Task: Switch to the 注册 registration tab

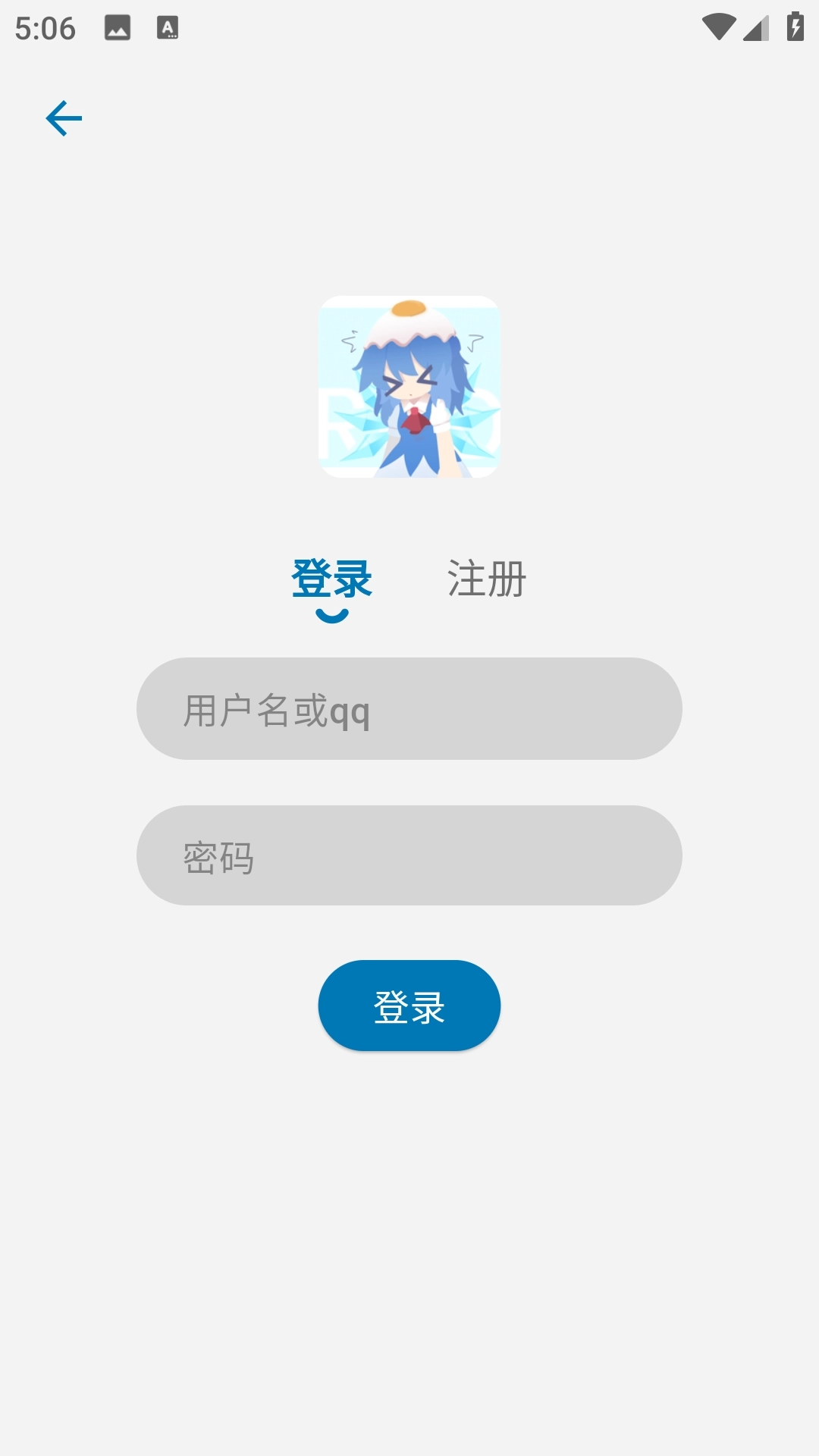Action: click(488, 580)
